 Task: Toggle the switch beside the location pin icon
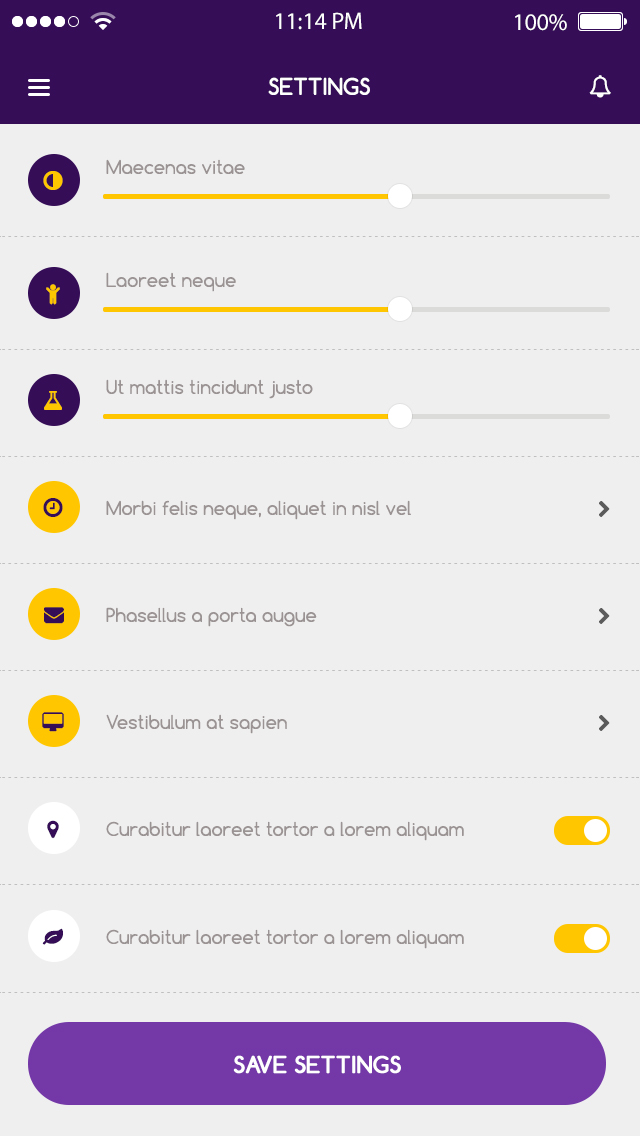click(x=582, y=830)
